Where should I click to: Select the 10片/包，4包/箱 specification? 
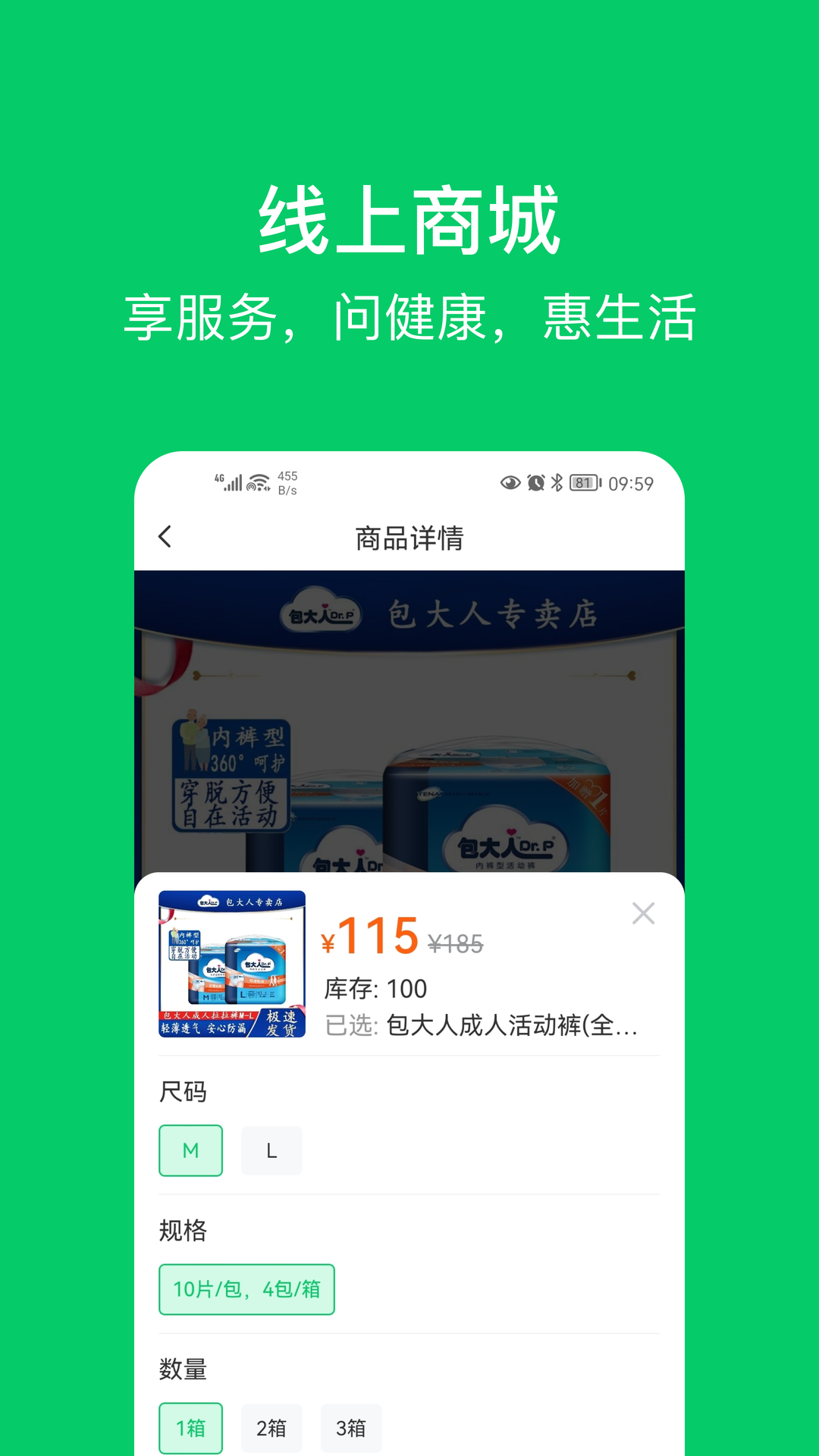pyautogui.click(x=246, y=1288)
